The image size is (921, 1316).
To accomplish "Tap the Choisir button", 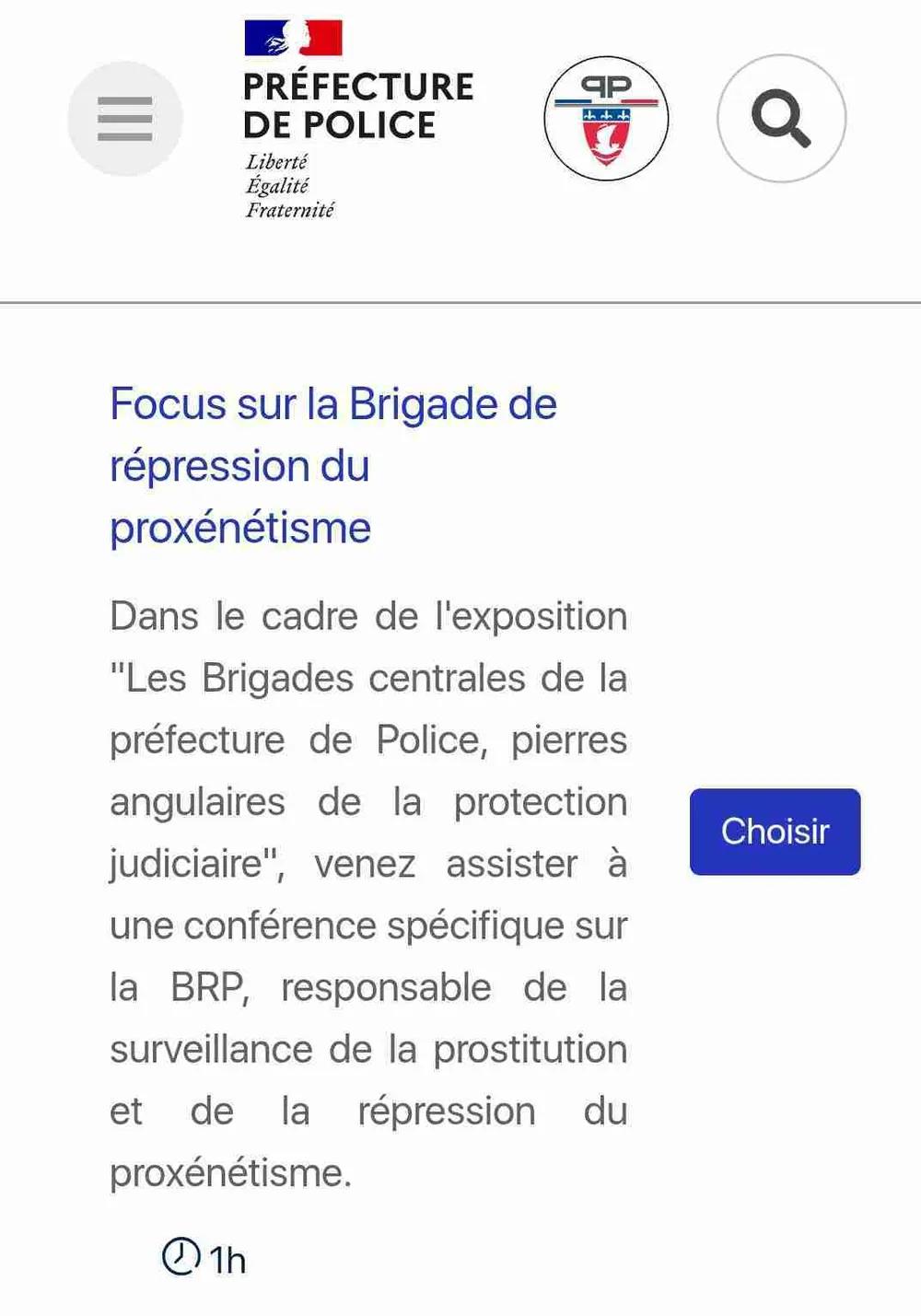I will click(x=775, y=832).
